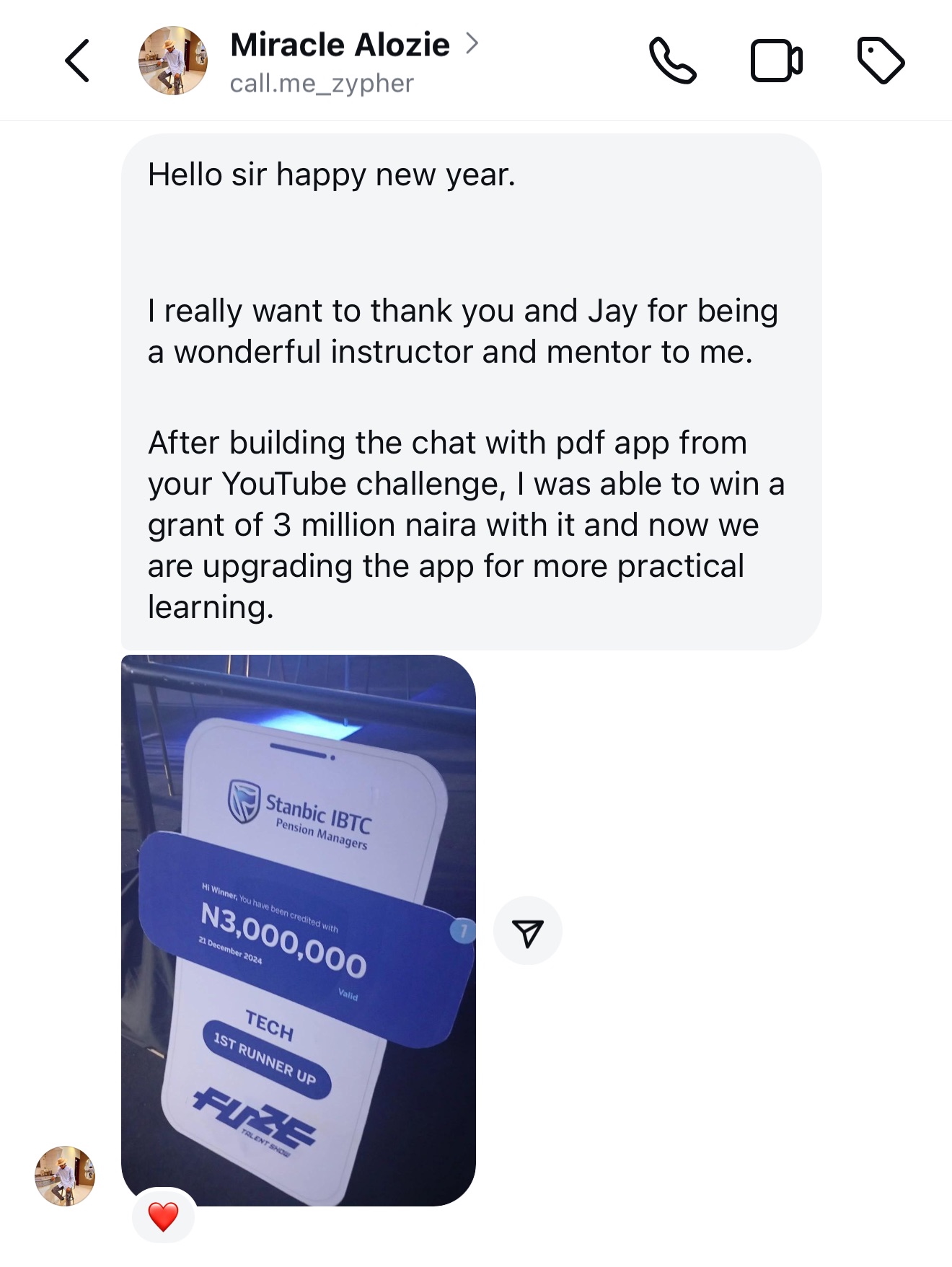Go back to the messages list
The width and height of the screenshot is (952, 1267).
[77, 61]
